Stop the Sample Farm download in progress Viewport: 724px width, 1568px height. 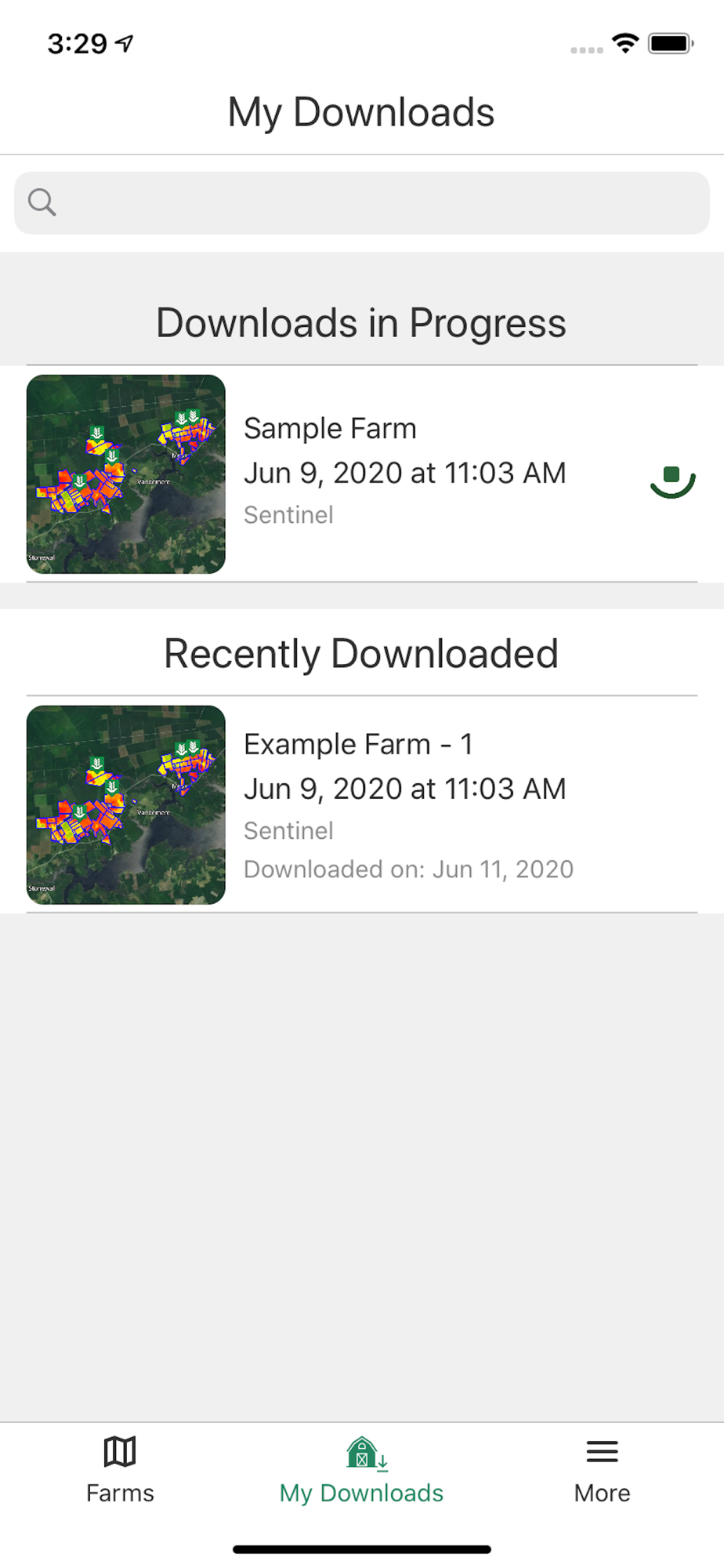[x=672, y=475]
